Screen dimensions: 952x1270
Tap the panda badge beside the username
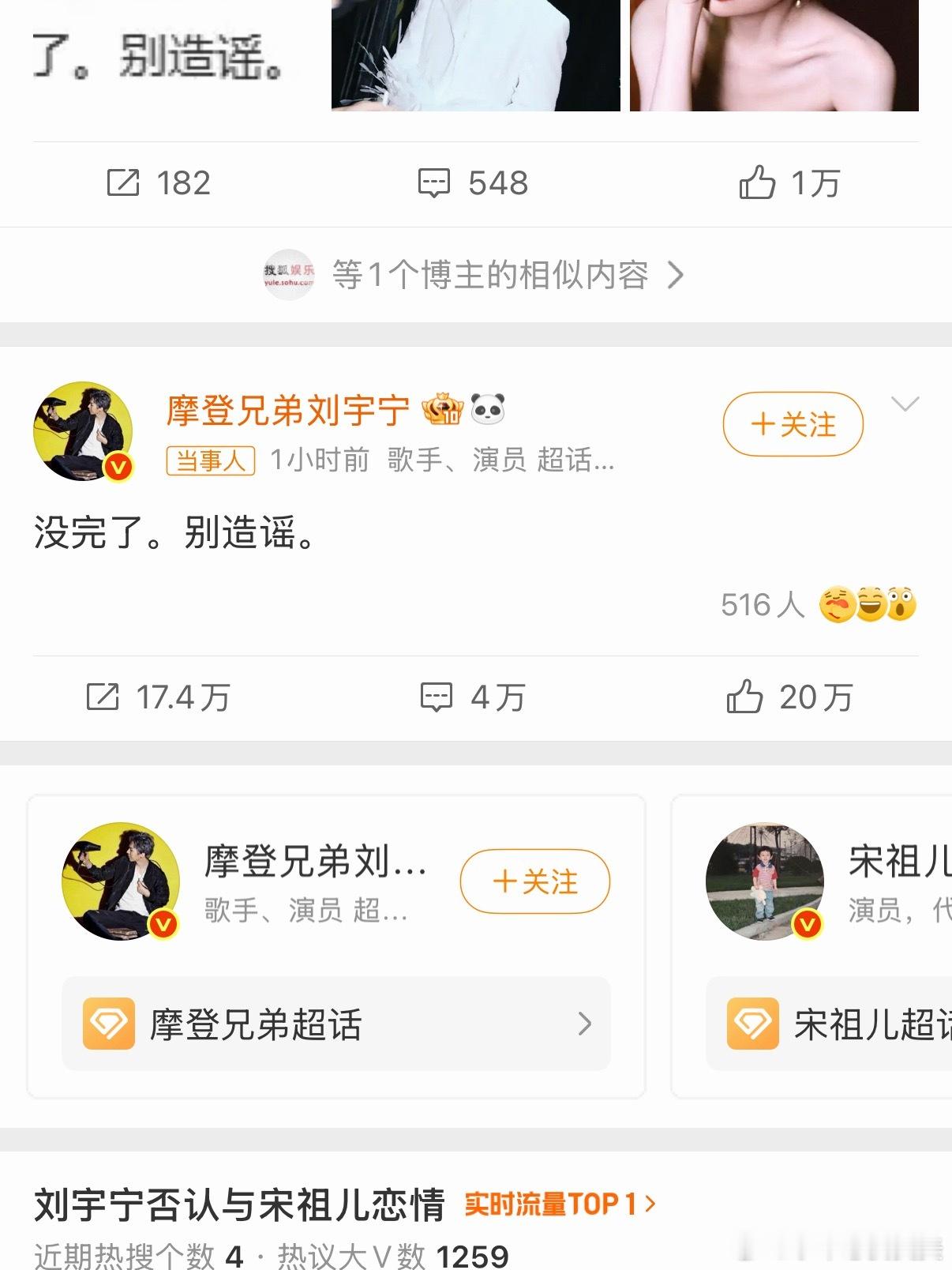point(489,410)
